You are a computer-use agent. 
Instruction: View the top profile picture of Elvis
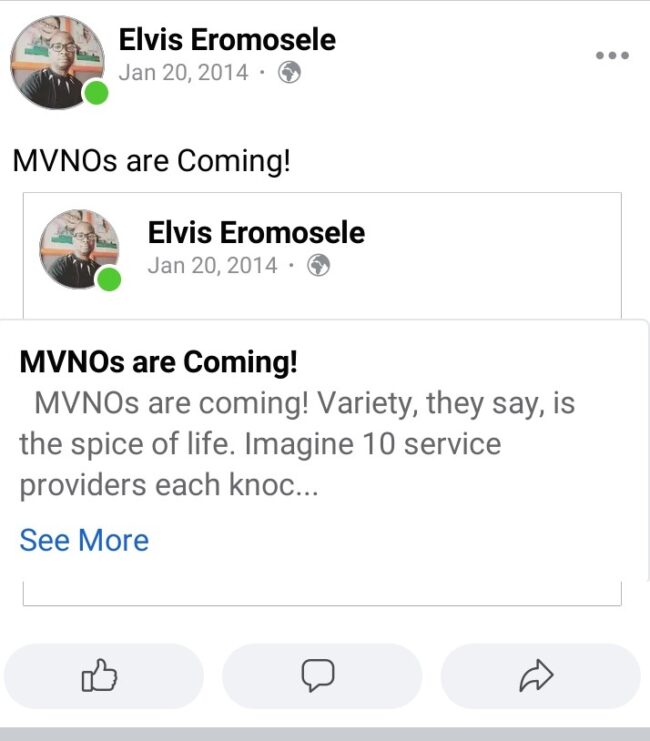point(56,60)
